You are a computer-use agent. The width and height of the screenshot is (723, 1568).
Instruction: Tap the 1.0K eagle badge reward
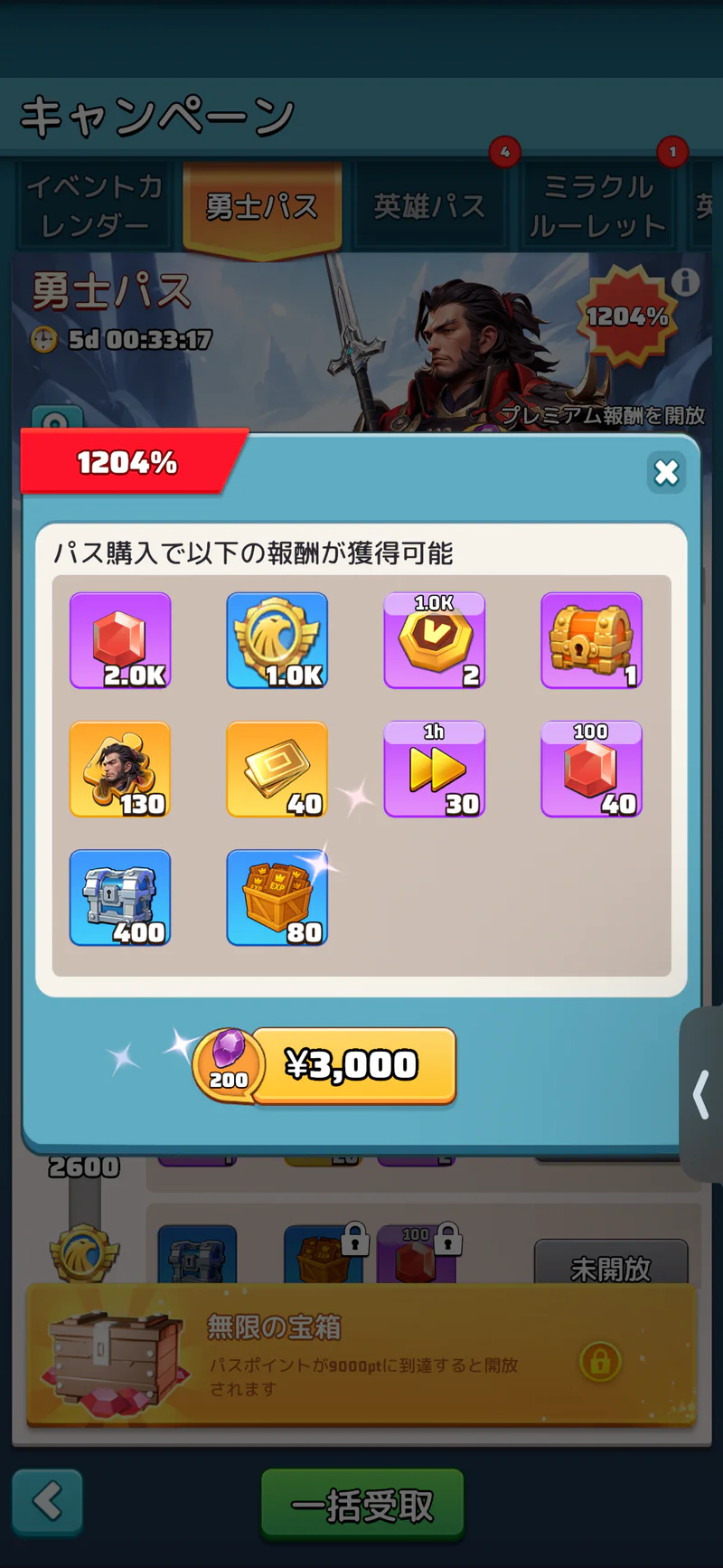click(277, 640)
